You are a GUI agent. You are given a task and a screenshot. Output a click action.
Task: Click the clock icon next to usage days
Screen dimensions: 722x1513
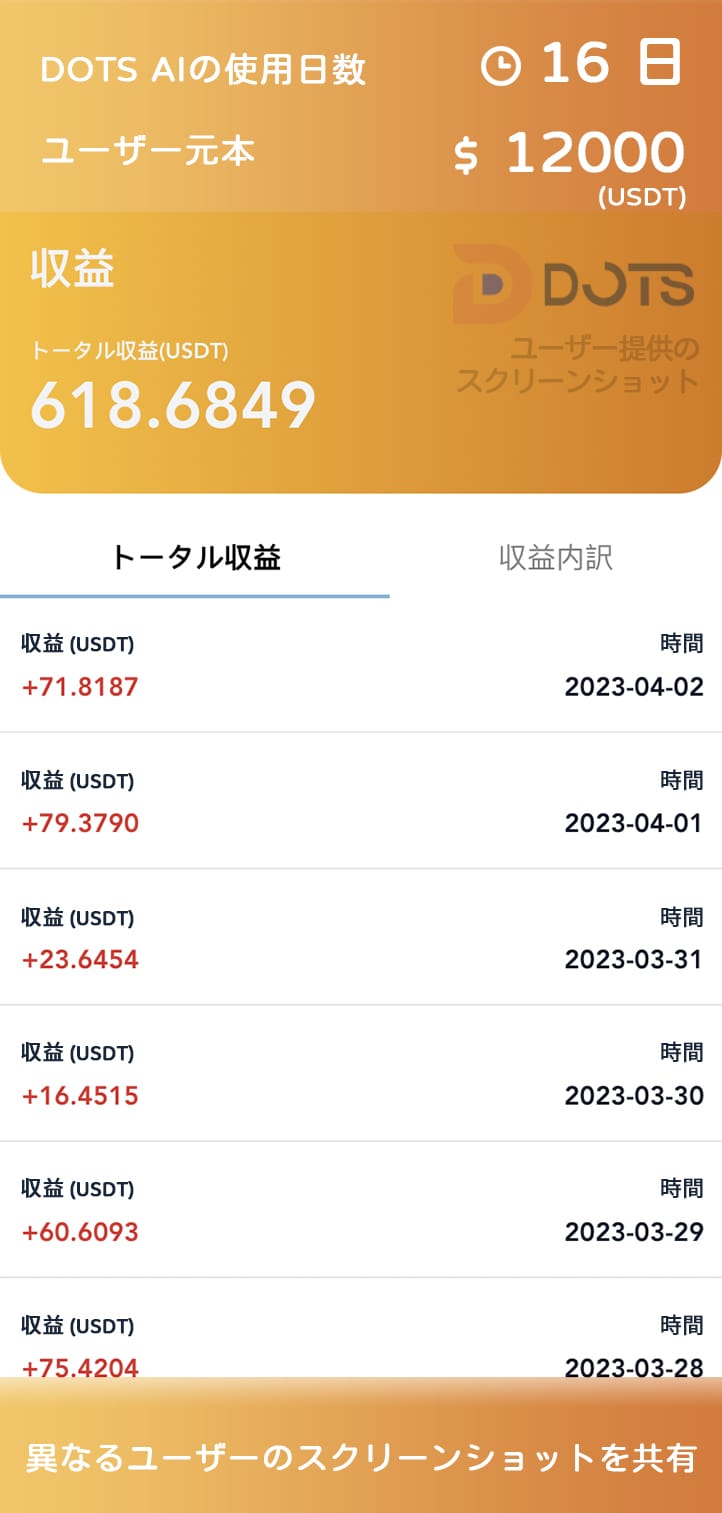tap(500, 64)
